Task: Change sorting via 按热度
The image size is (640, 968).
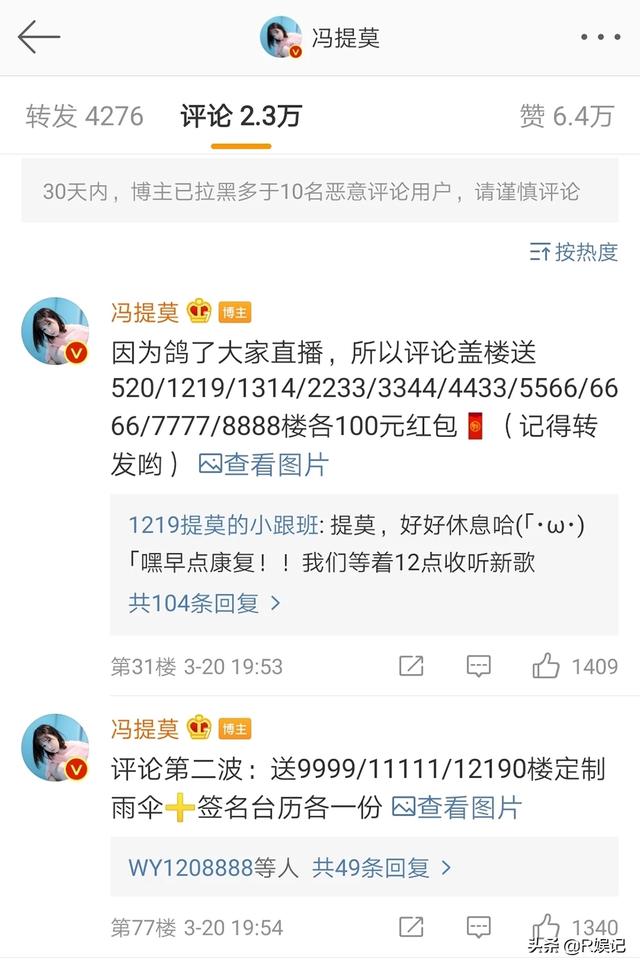Action: tap(574, 252)
